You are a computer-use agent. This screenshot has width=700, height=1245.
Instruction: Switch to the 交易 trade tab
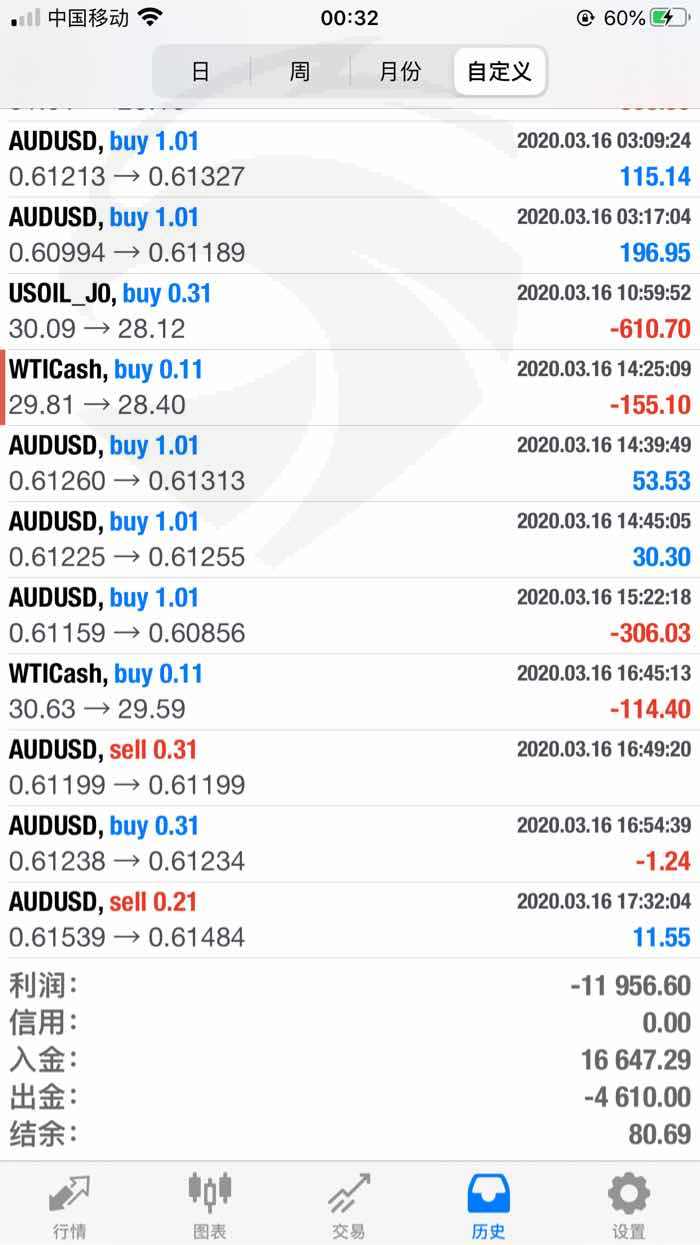point(349,1205)
